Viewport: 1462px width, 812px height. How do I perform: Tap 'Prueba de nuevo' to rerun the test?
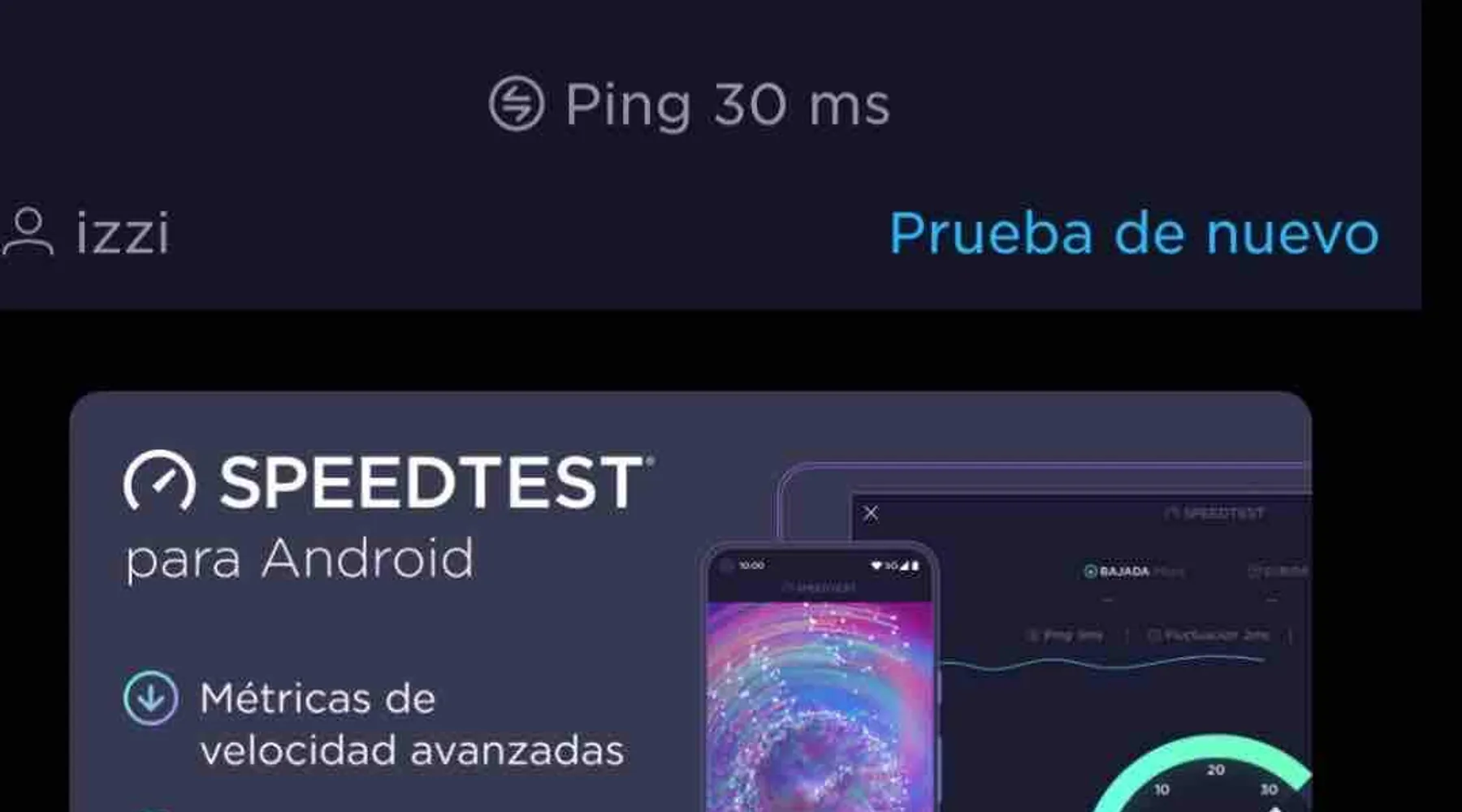[x=1134, y=234]
